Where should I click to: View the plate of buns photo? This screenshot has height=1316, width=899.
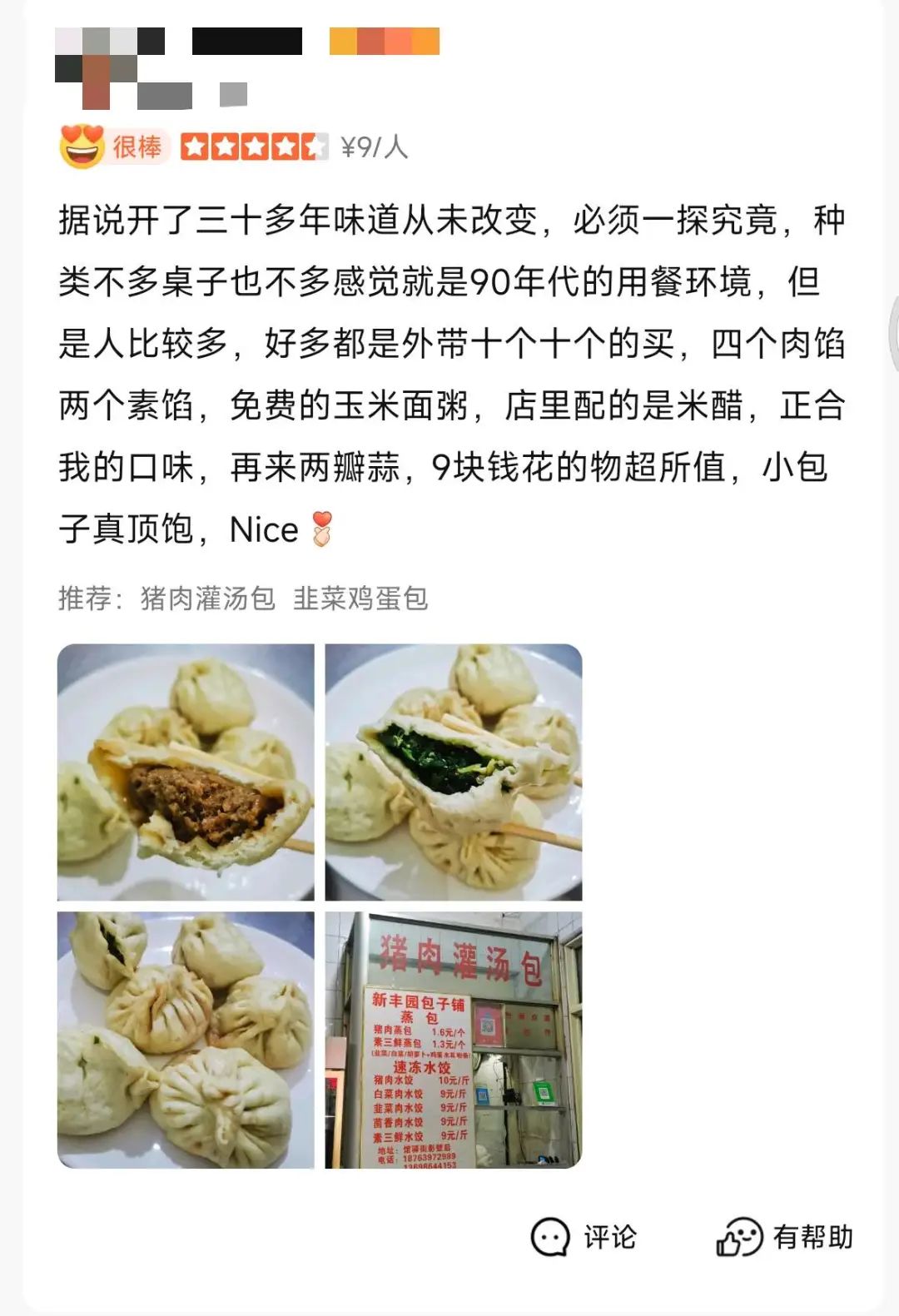186,1040
